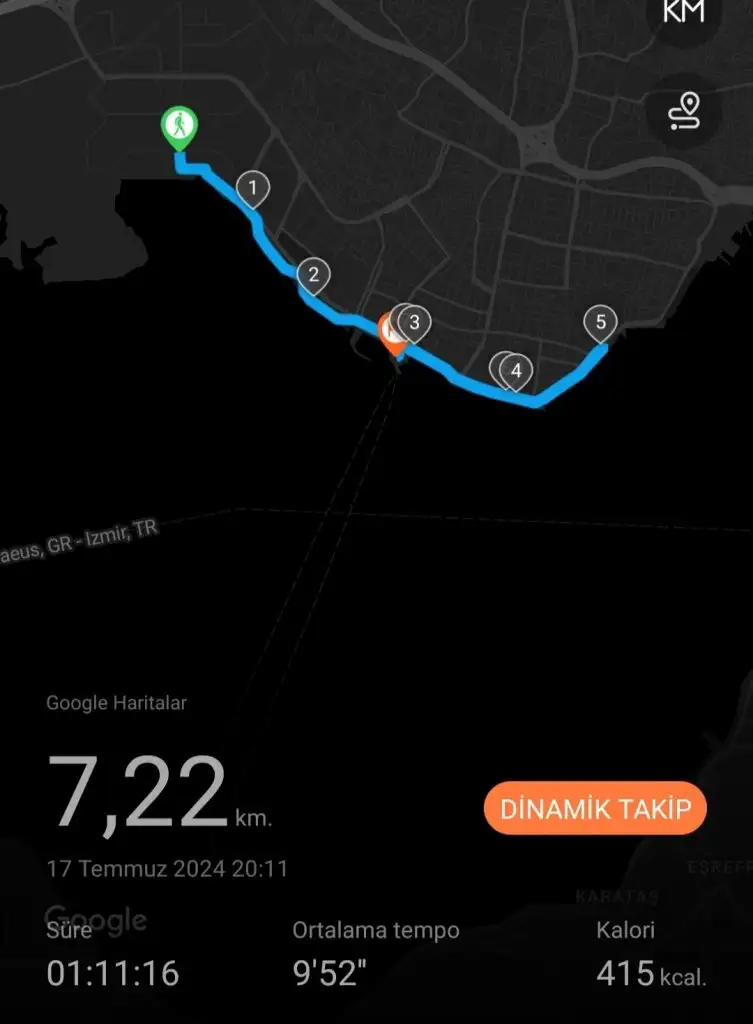The image size is (753, 1024).
Task: Toggle the KM distance markers button
Action: pos(685,13)
